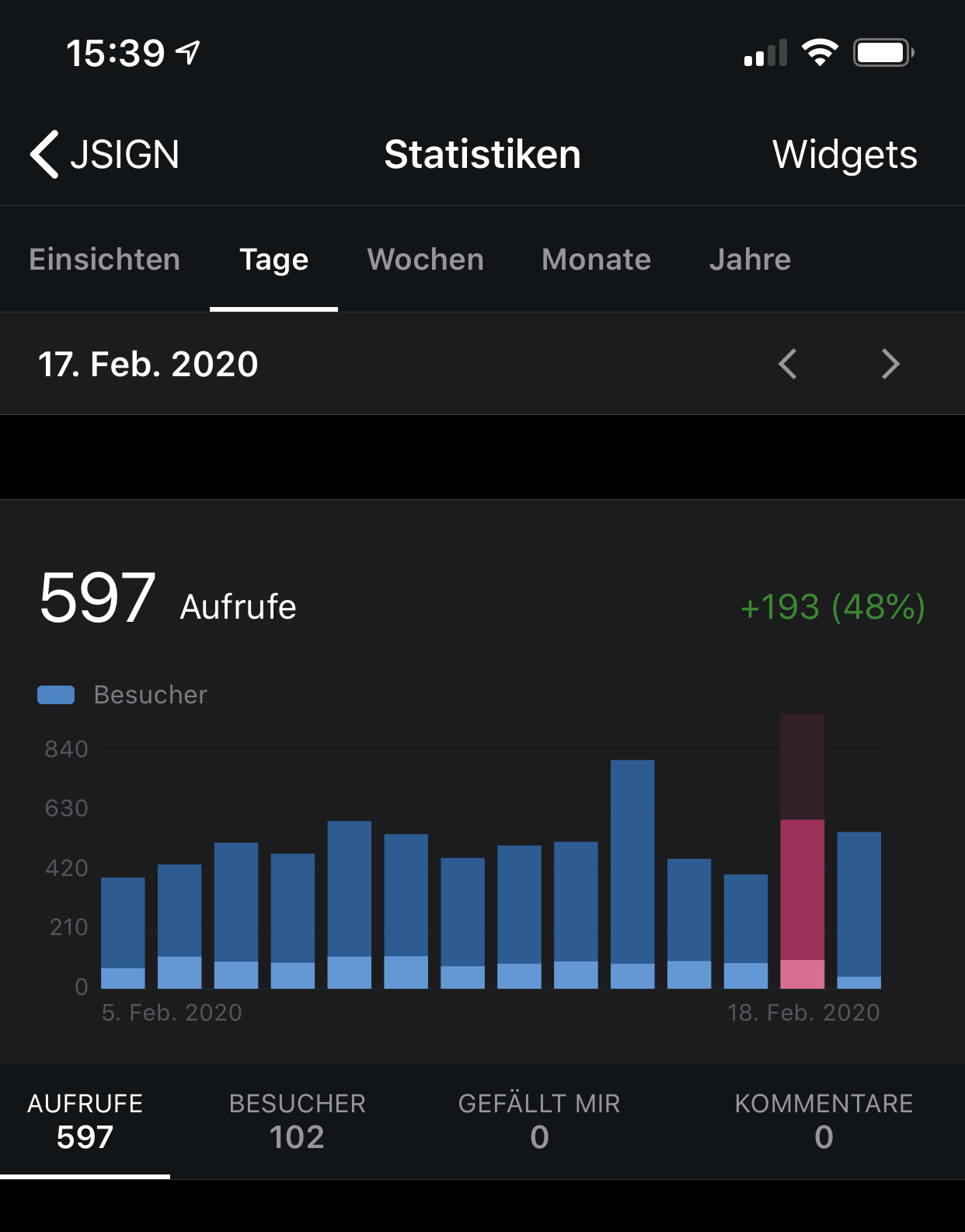
Task: Select the Tage tab
Action: coord(273,260)
